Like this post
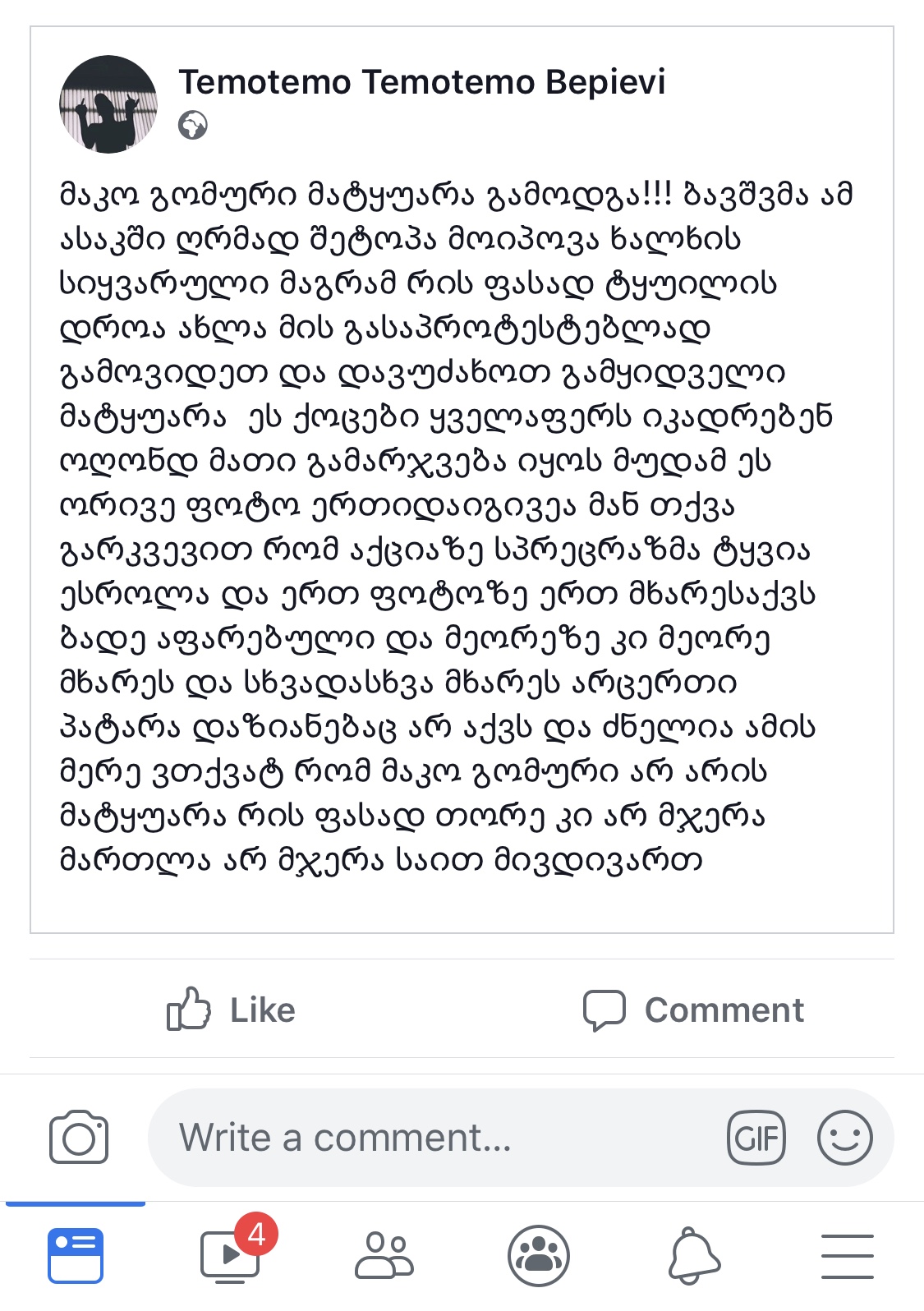Viewport: 924px width, 1311px height. [x=231, y=1010]
